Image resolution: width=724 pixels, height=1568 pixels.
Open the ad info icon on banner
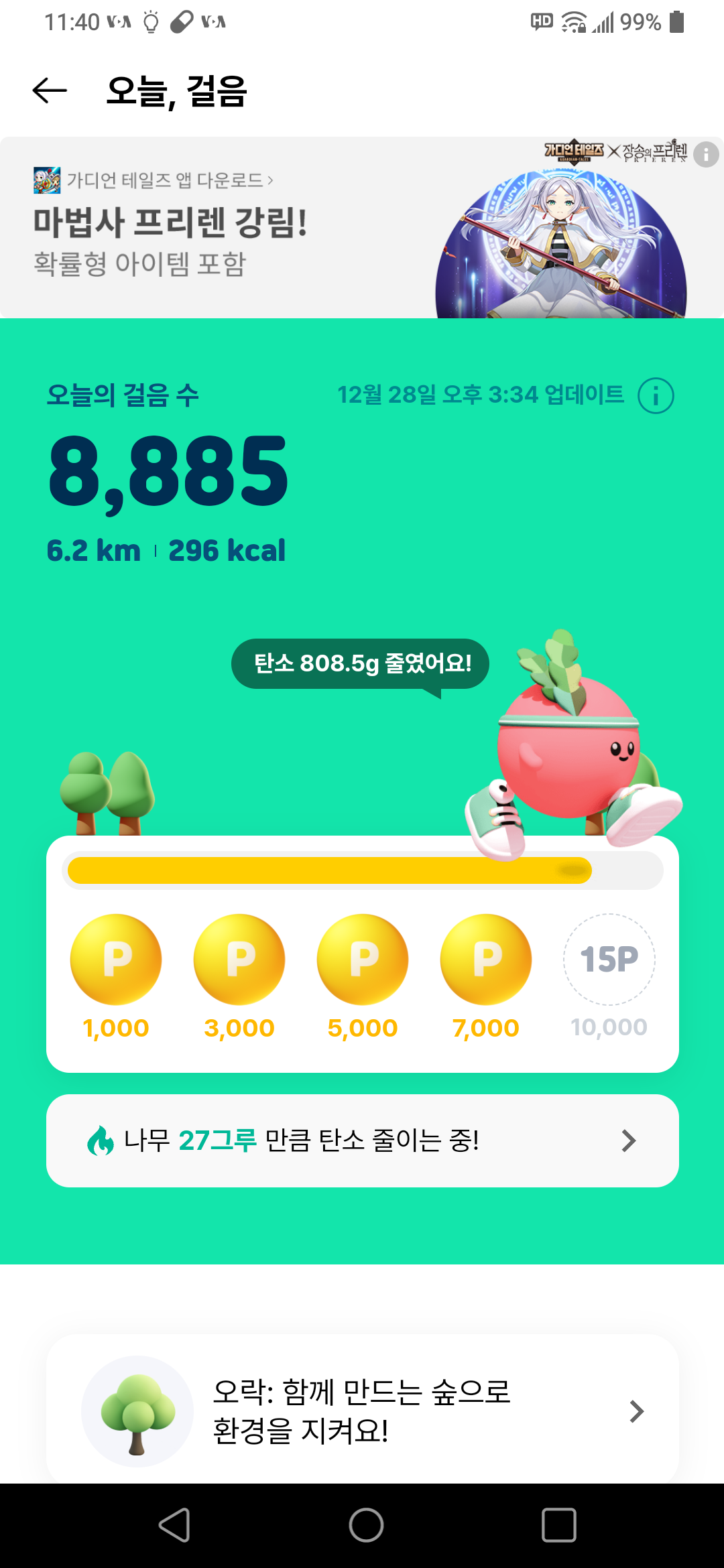coord(706,155)
